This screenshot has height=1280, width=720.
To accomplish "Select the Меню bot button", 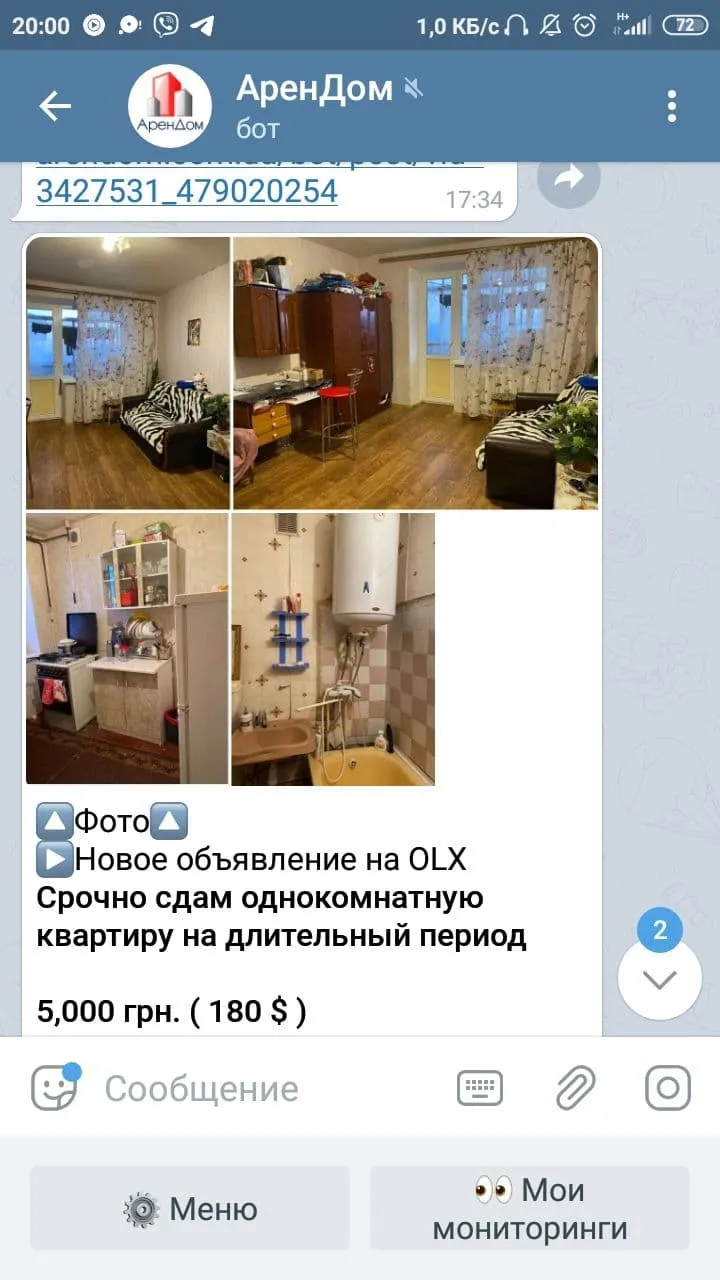I will [x=190, y=1208].
